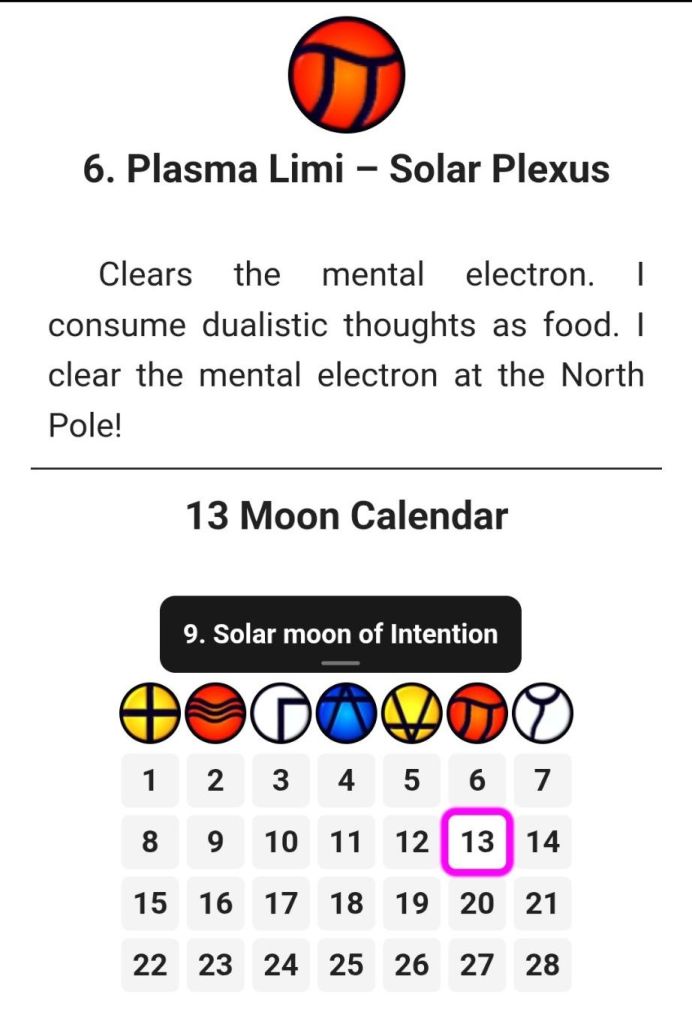Select day 13 in the calendar
Screen dimensions: 692x1024
(477, 842)
